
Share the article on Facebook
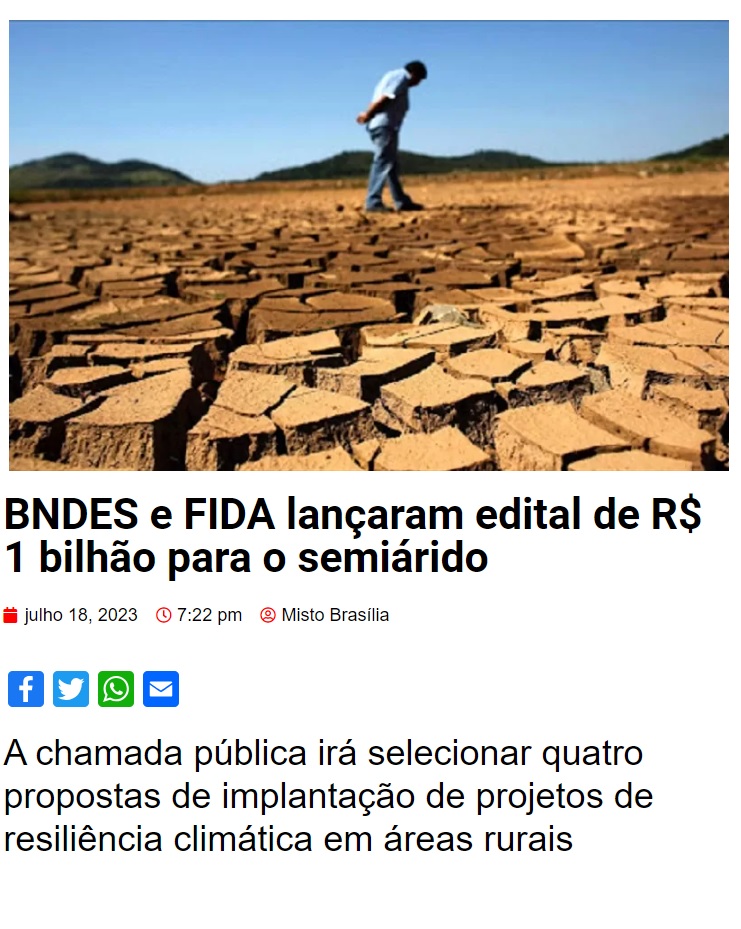pos(26,689)
